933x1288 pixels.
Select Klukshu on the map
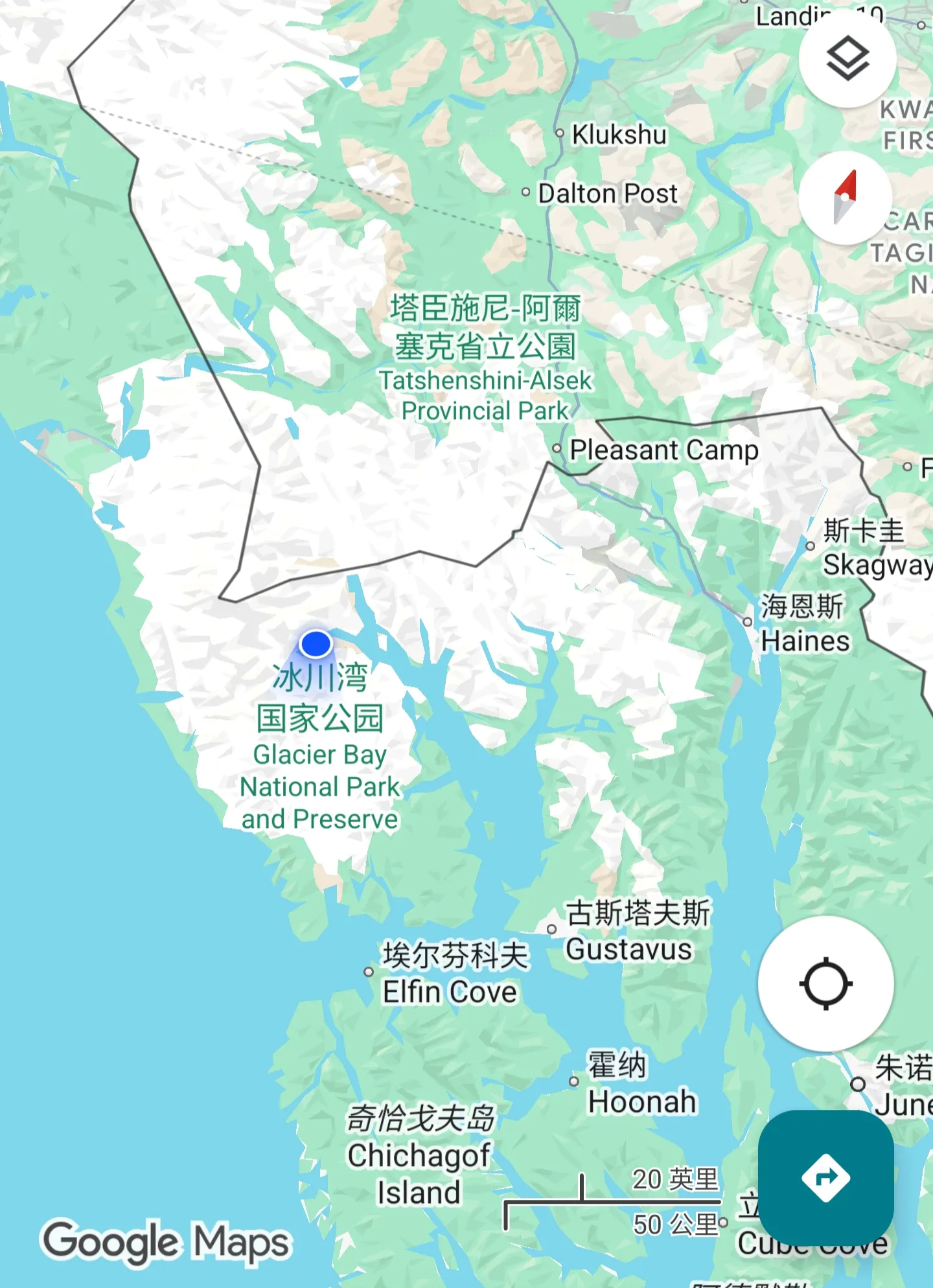(x=618, y=135)
